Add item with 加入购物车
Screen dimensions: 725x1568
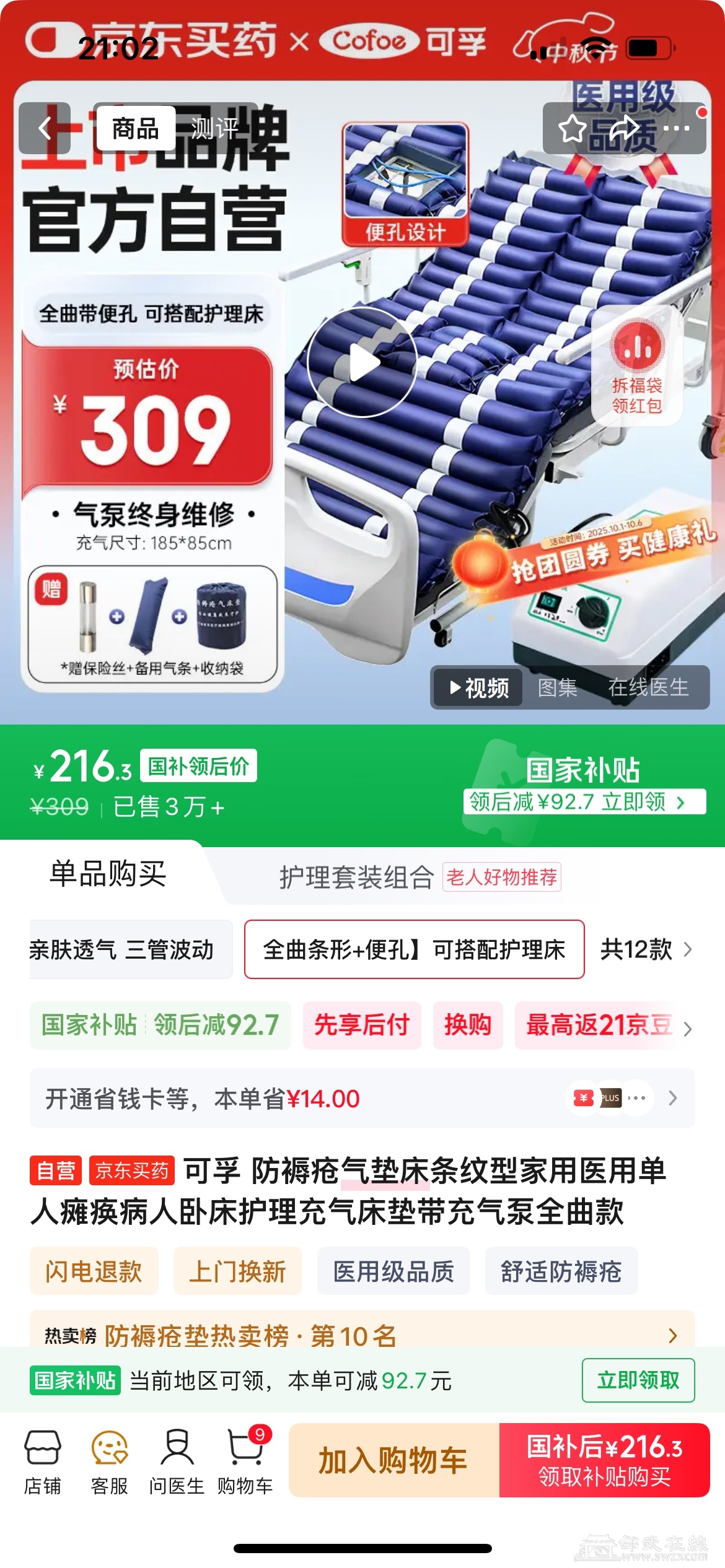[x=393, y=1460]
